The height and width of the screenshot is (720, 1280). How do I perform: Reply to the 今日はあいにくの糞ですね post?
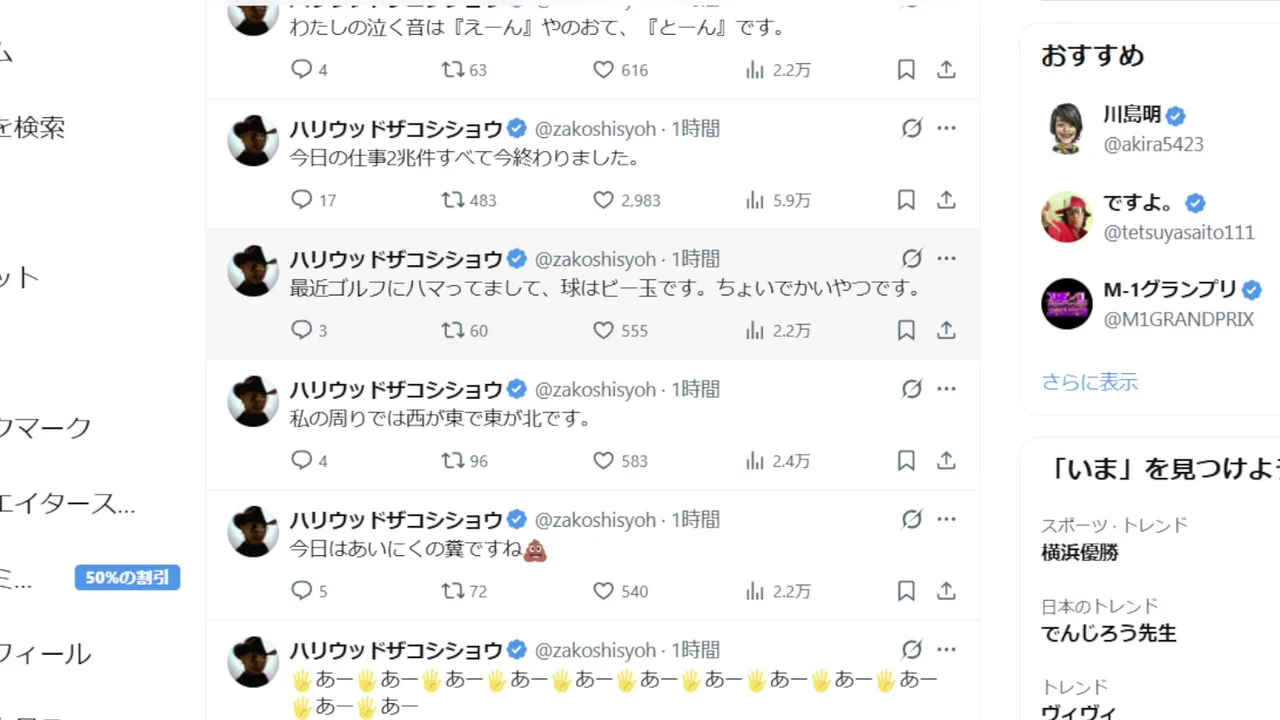[x=302, y=591]
